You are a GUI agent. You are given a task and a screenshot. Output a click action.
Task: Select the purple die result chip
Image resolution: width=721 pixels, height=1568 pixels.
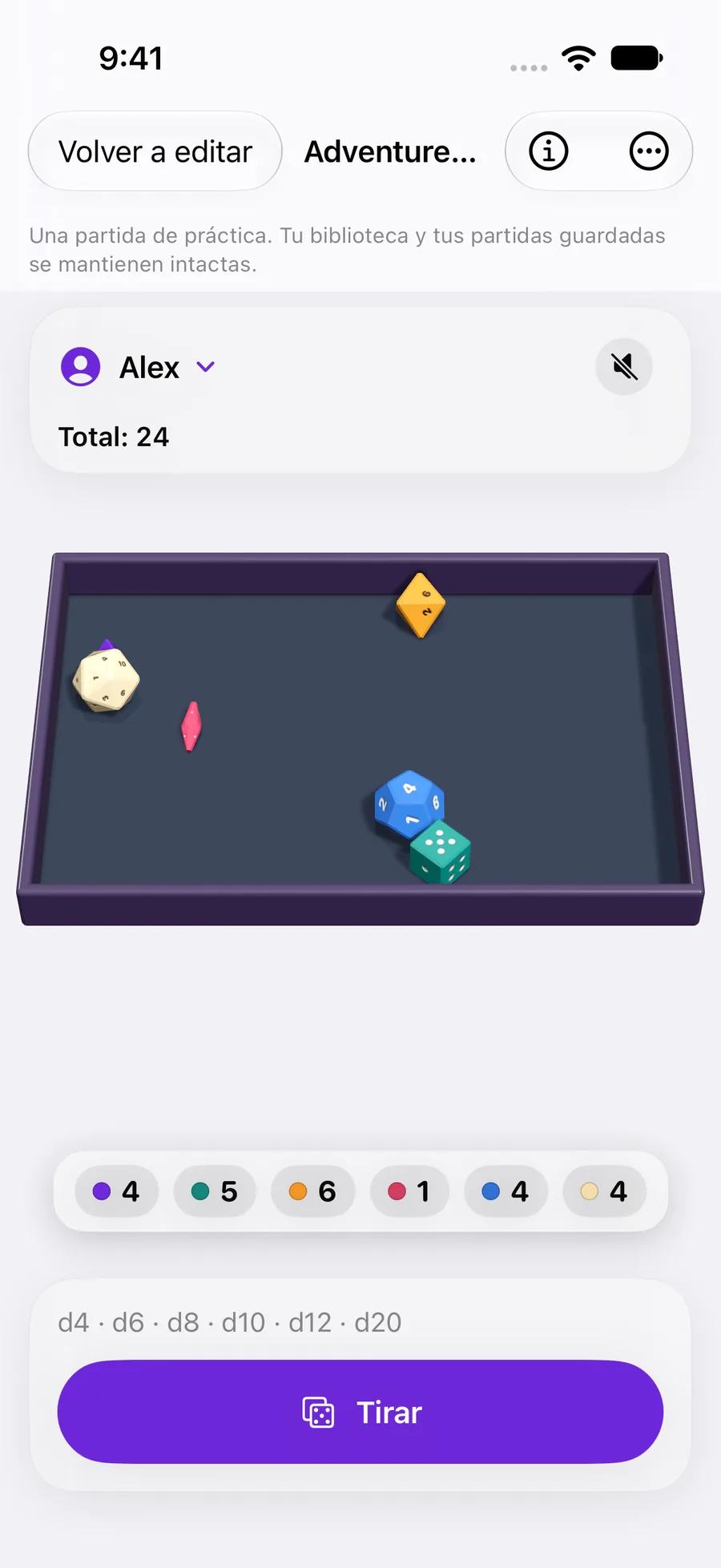[117, 1191]
